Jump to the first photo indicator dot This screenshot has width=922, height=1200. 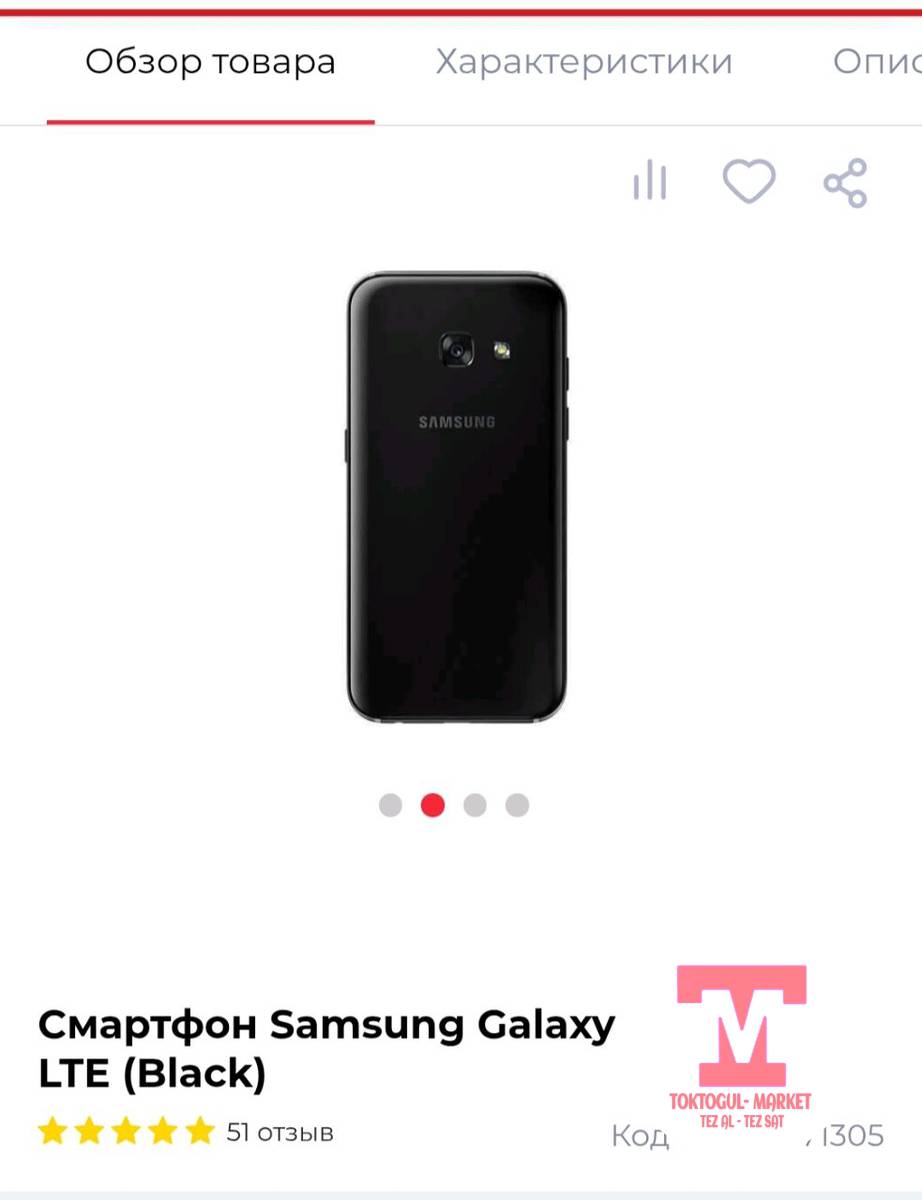click(390, 805)
